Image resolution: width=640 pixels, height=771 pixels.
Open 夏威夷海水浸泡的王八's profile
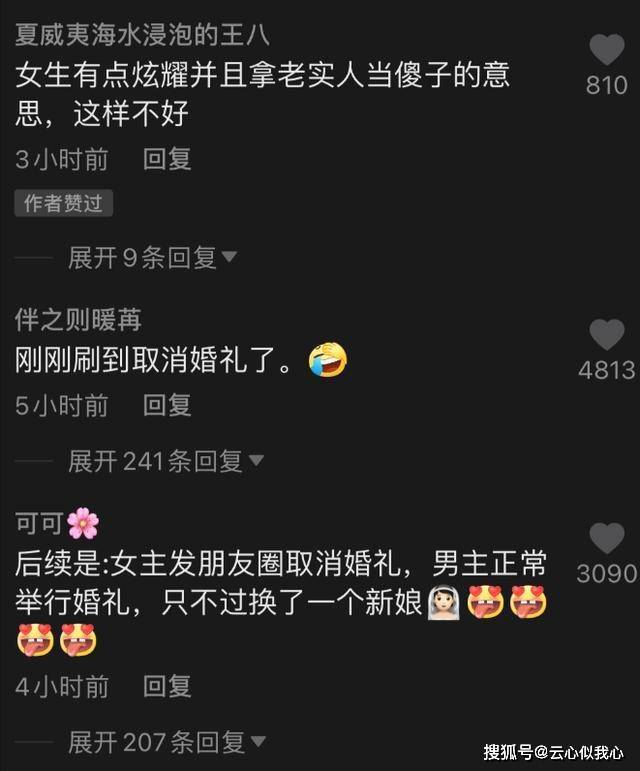(x=142, y=35)
